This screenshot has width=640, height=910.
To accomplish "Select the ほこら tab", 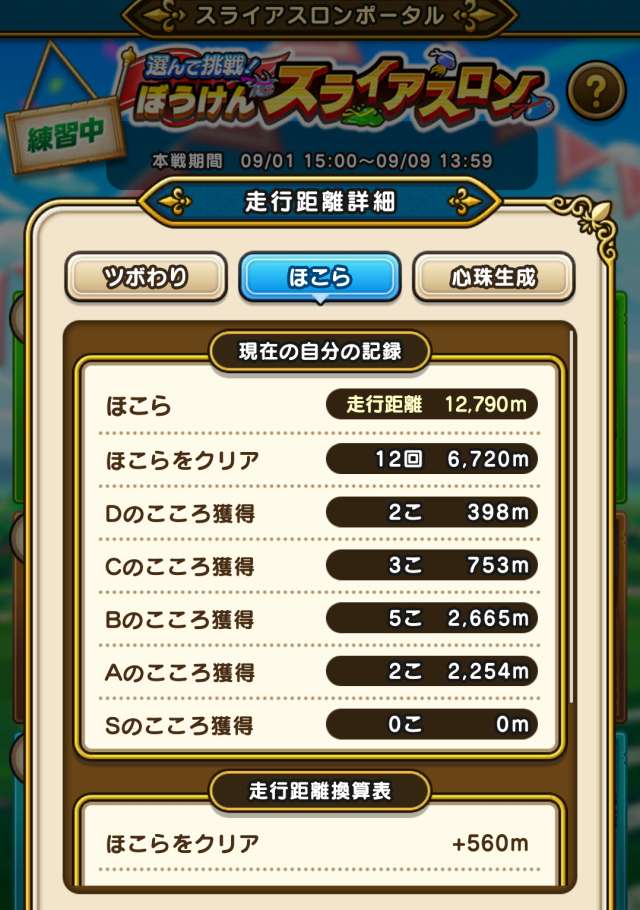I will point(320,277).
